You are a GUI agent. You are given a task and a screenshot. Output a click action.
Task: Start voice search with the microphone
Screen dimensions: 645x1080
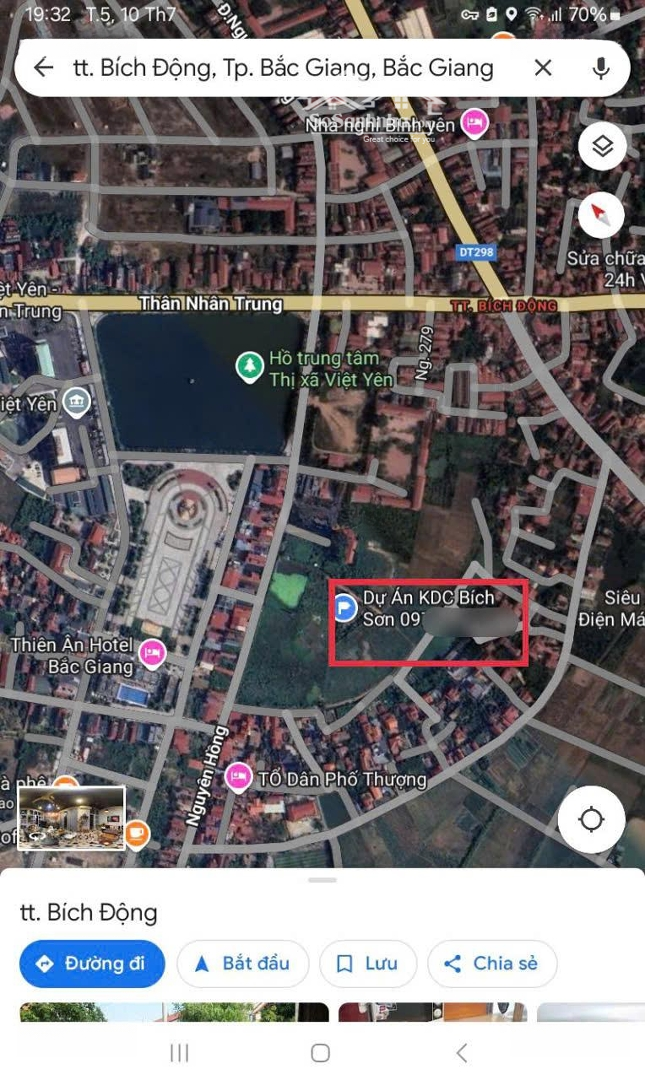point(601,68)
